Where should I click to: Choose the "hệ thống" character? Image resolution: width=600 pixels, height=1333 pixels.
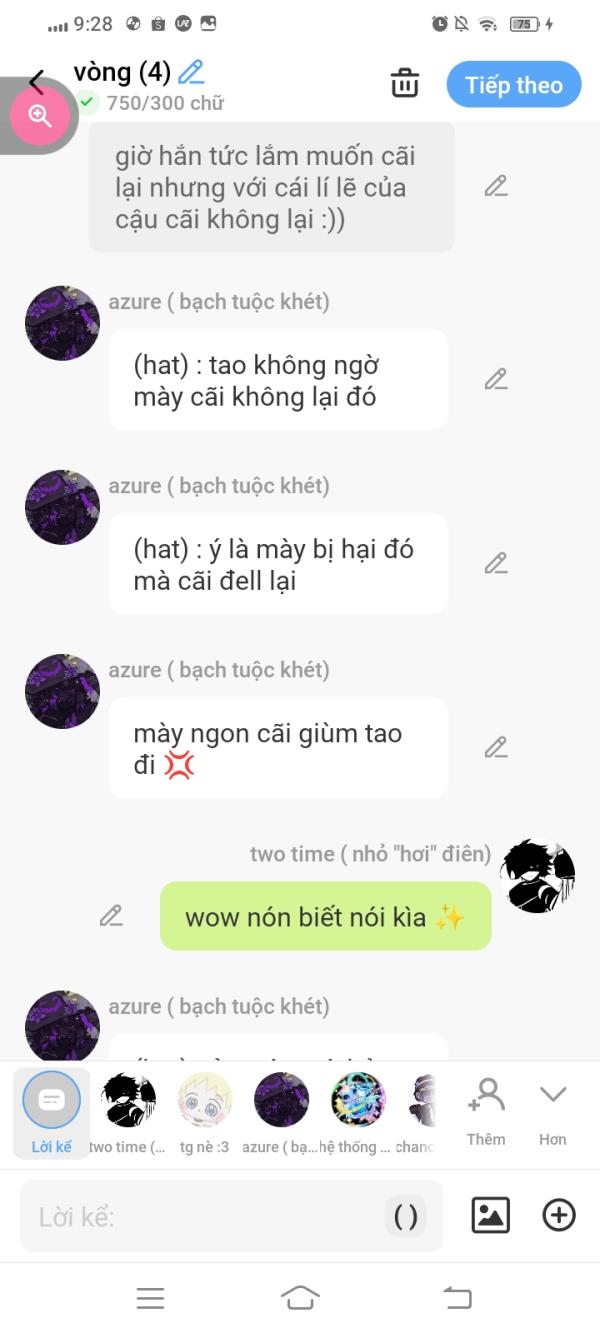pos(357,1110)
